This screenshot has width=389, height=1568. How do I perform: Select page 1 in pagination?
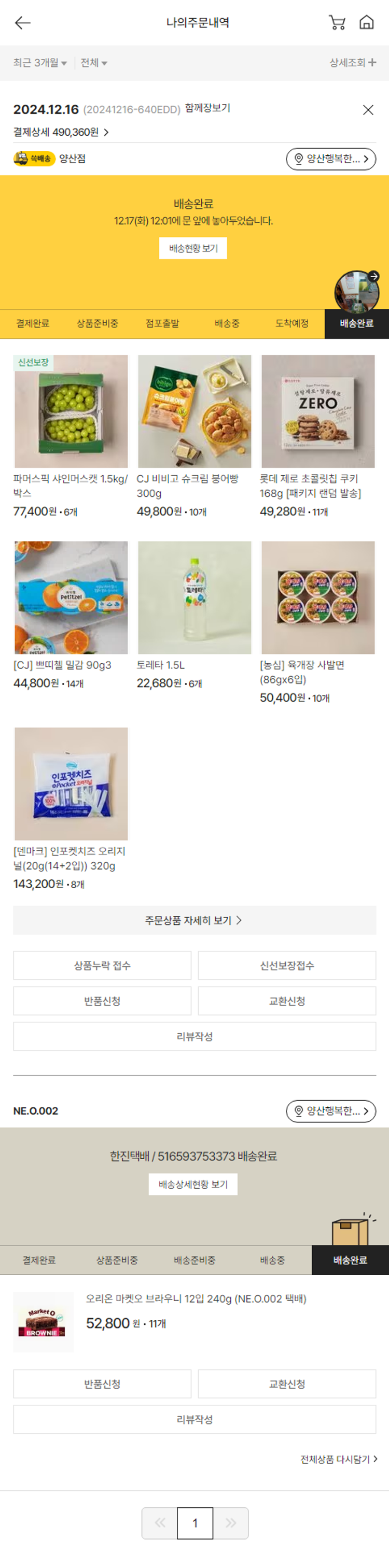point(195,1523)
